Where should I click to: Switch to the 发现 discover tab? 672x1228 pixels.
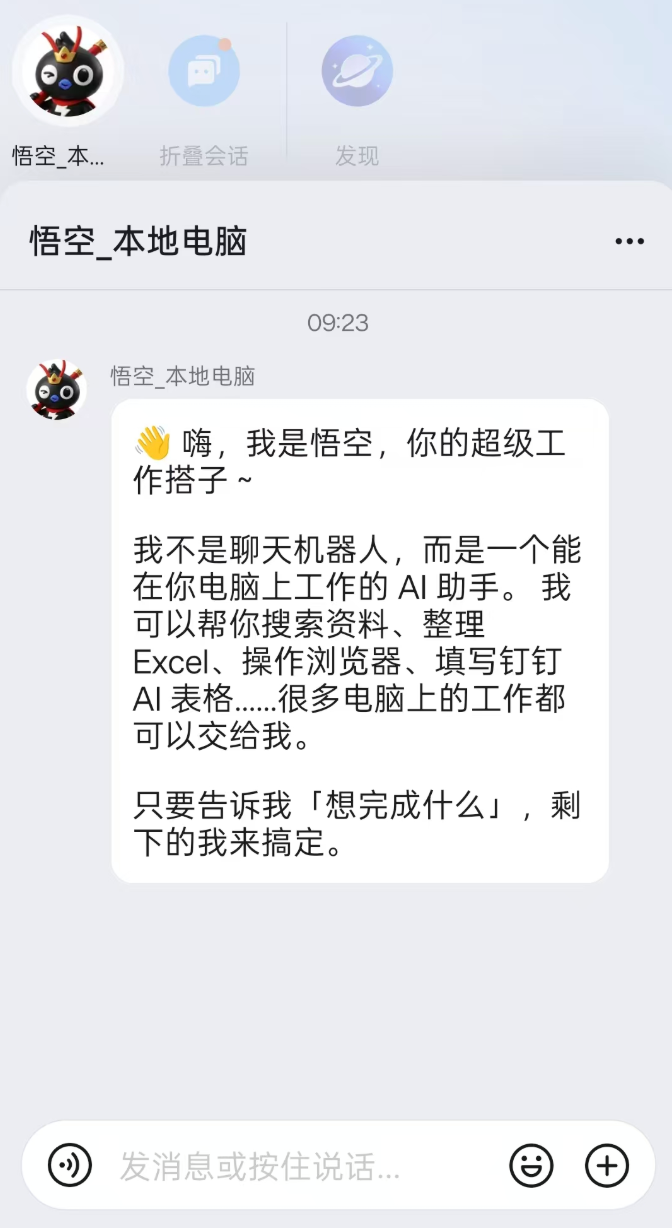(x=357, y=72)
